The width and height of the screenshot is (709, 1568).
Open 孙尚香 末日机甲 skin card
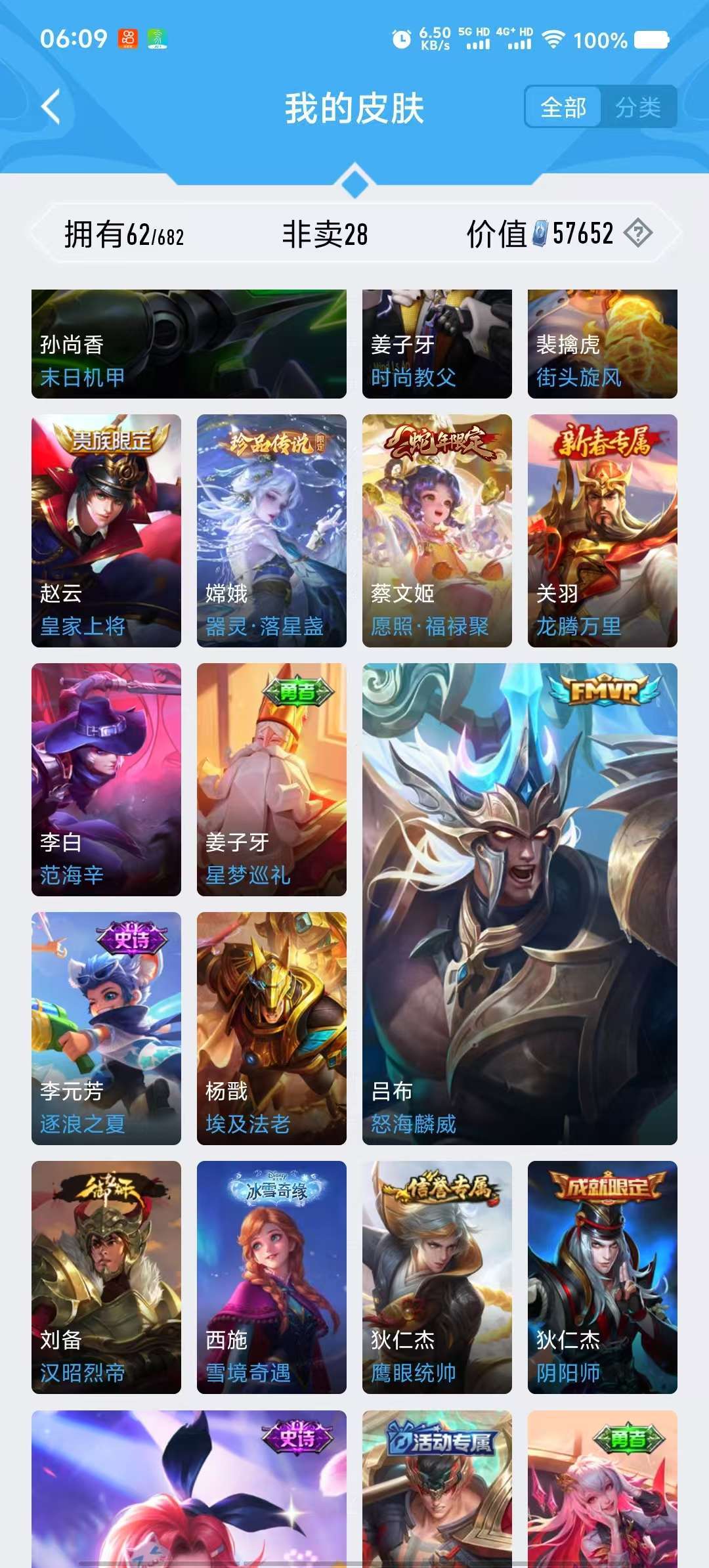click(189, 344)
